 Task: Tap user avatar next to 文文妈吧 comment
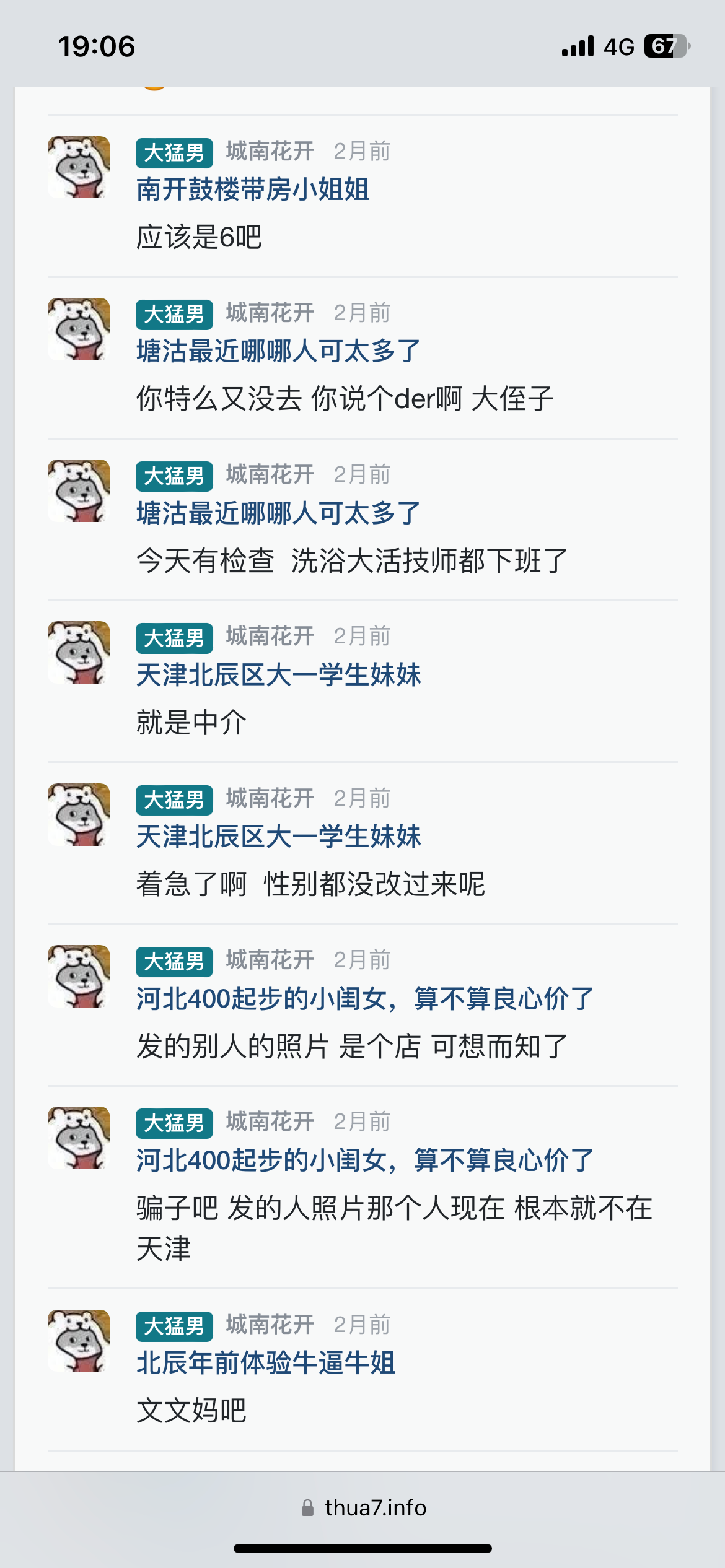(79, 1340)
